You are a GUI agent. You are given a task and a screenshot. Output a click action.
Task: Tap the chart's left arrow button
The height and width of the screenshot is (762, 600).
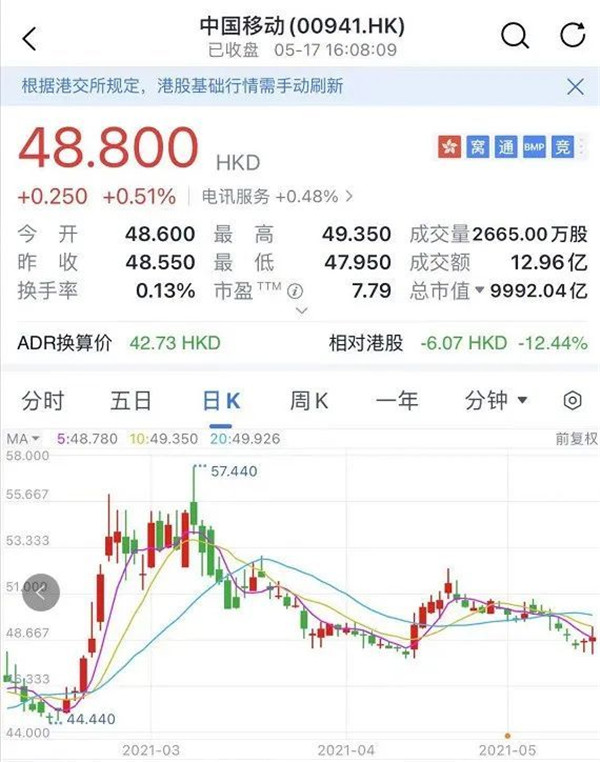click(x=37, y=592)
